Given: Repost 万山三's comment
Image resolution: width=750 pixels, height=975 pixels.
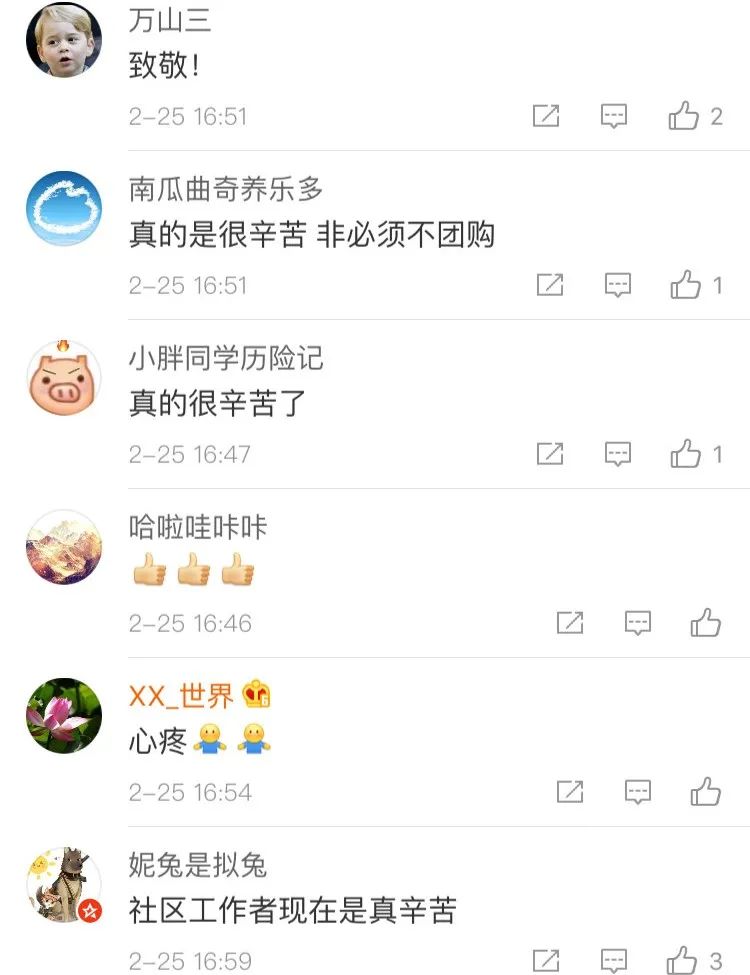Looking at the screenshot, I should (546, 117).
